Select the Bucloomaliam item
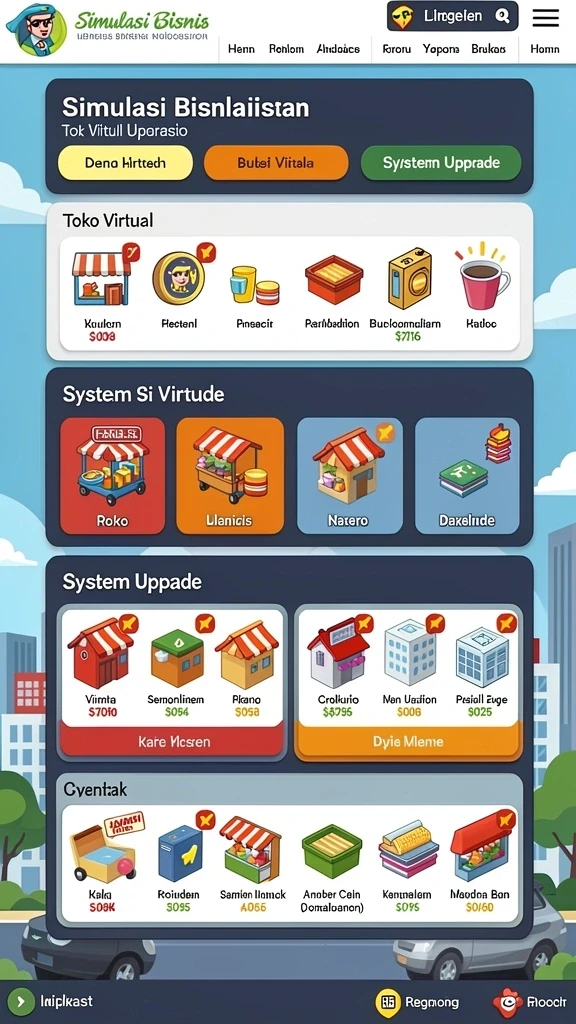The width and height of the screenshot is (576, 1024). (405, 293)
